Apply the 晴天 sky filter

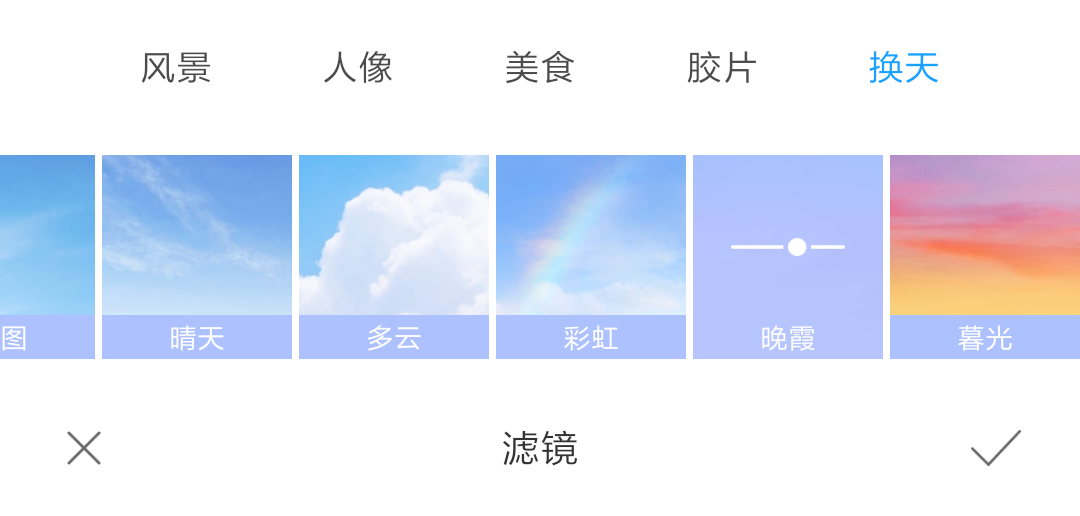pyautogui.click(x=197, y=256)
